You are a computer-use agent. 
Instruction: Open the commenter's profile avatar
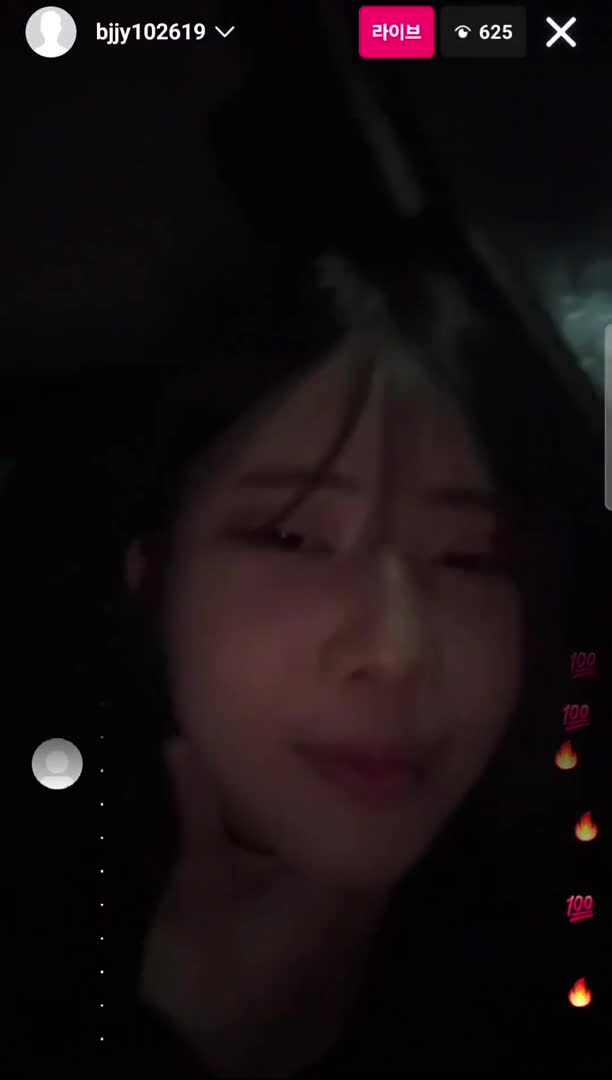pos(57,764)
